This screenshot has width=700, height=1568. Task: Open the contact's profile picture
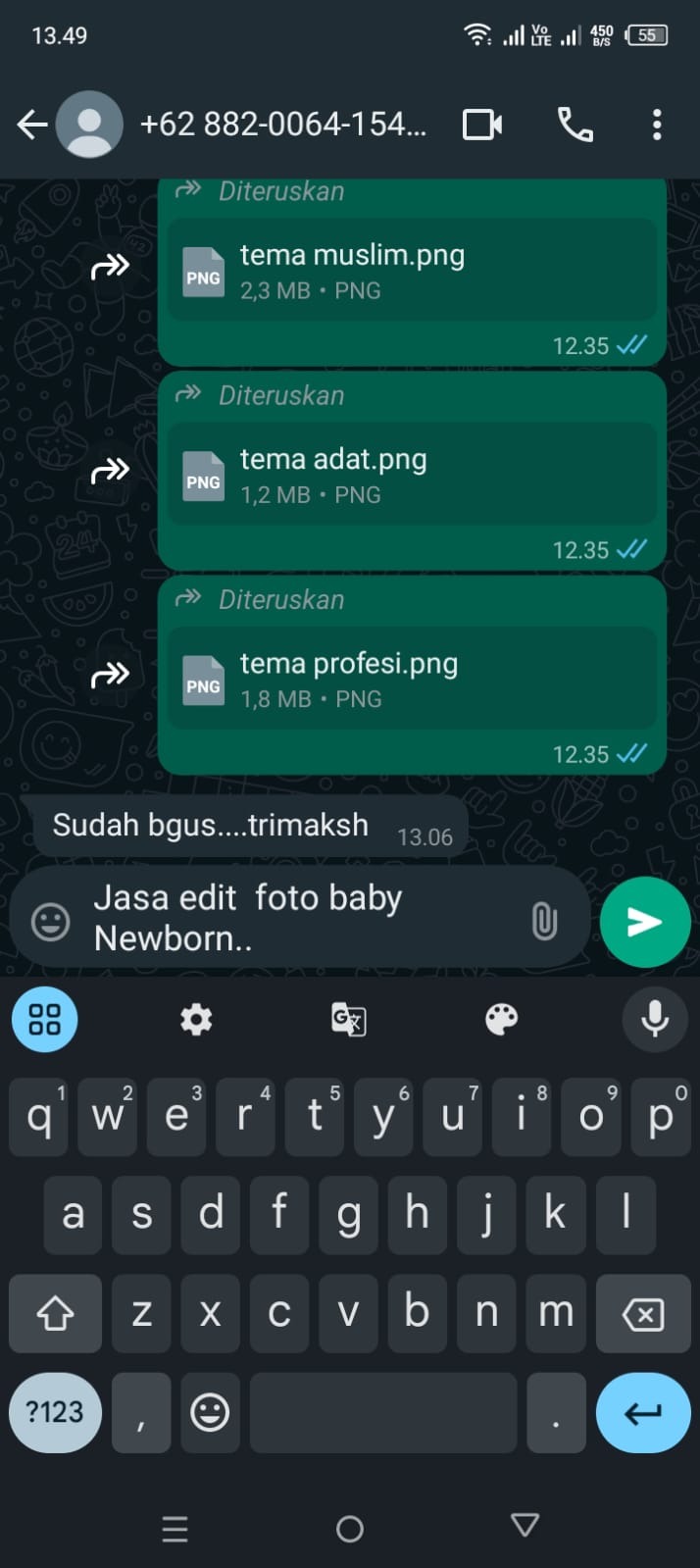pyautogui.click(x=89, y=125)
